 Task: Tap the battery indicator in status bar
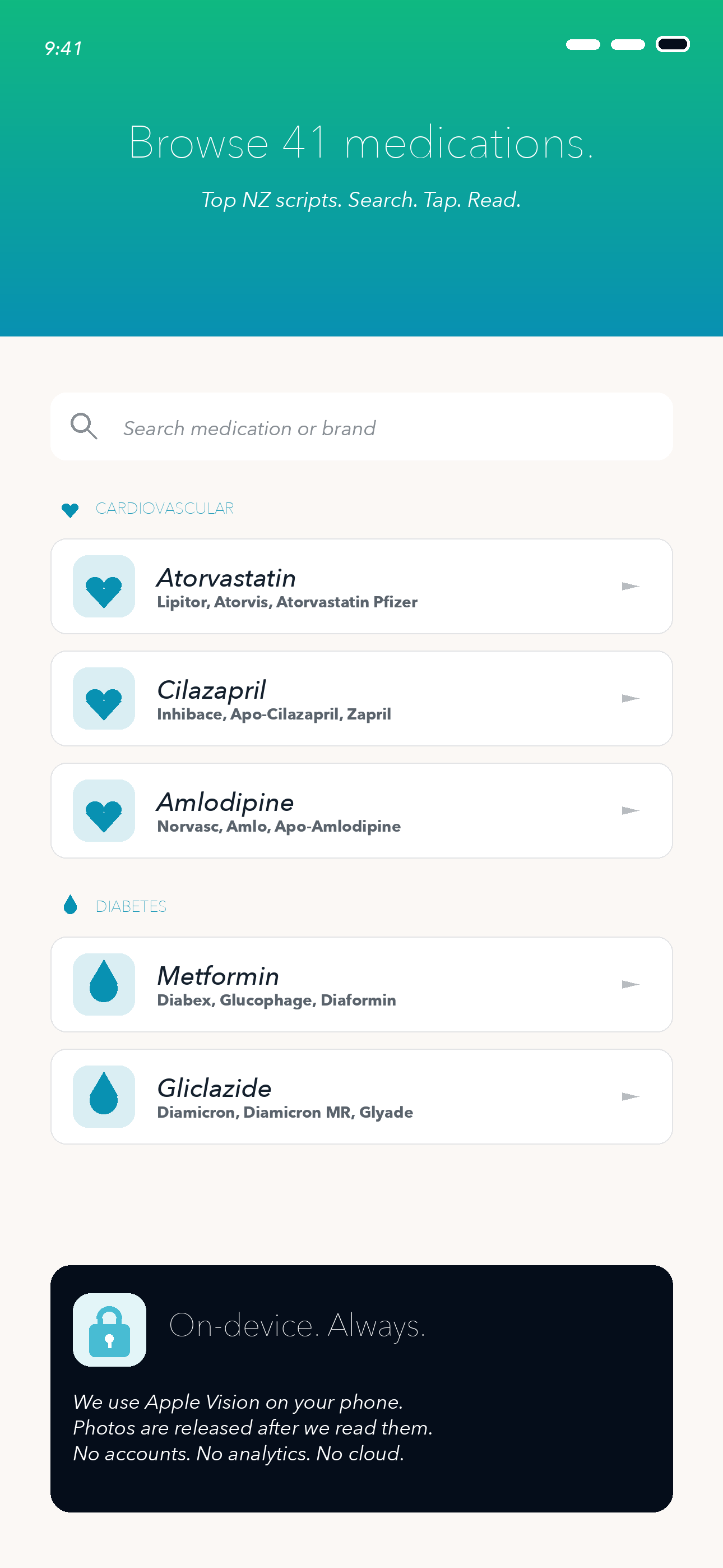671,44
